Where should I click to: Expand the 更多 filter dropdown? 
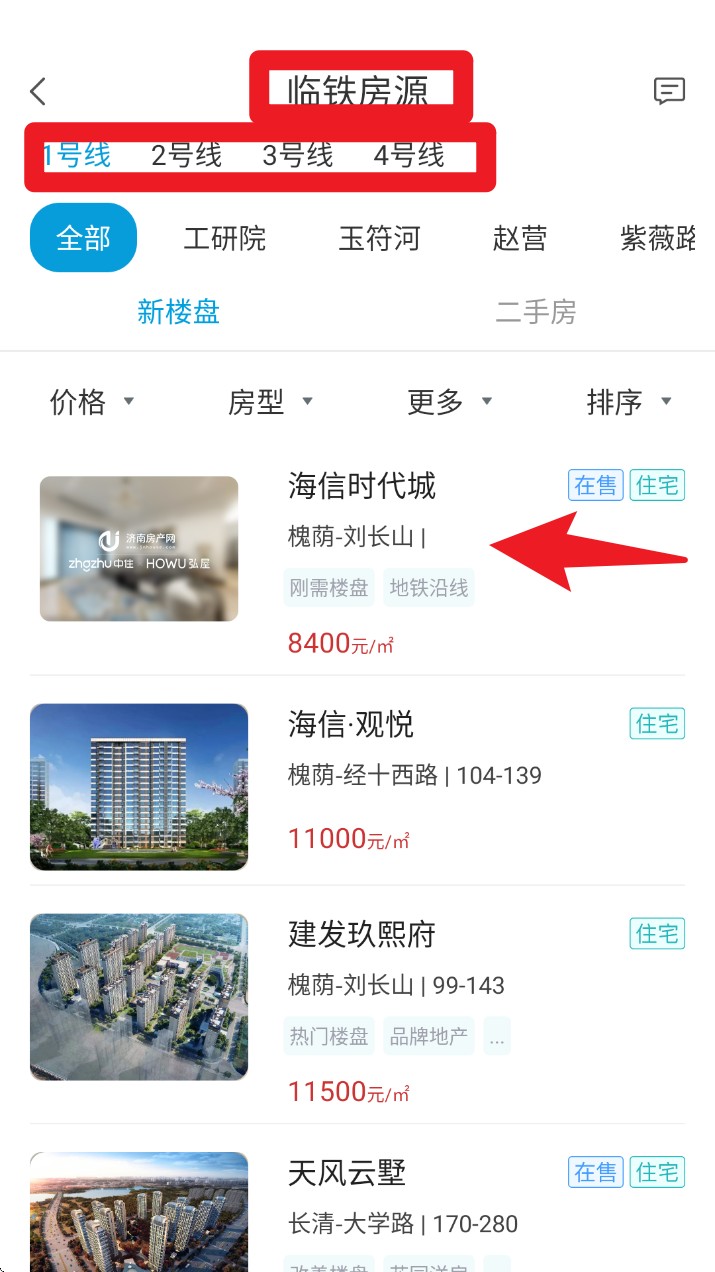tap(450, 402)
